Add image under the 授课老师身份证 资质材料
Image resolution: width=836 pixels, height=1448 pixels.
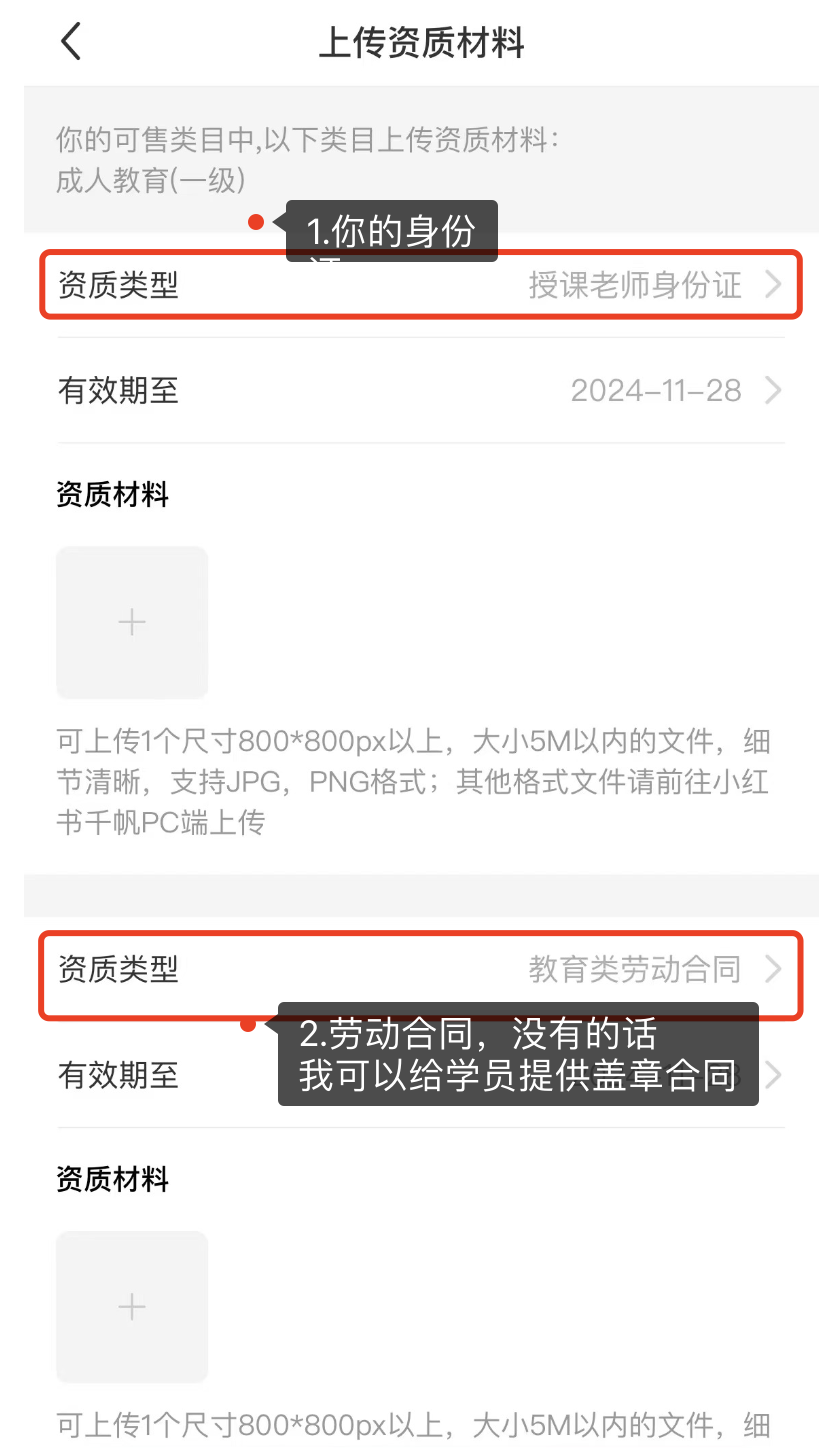click(x=132, y=623)
